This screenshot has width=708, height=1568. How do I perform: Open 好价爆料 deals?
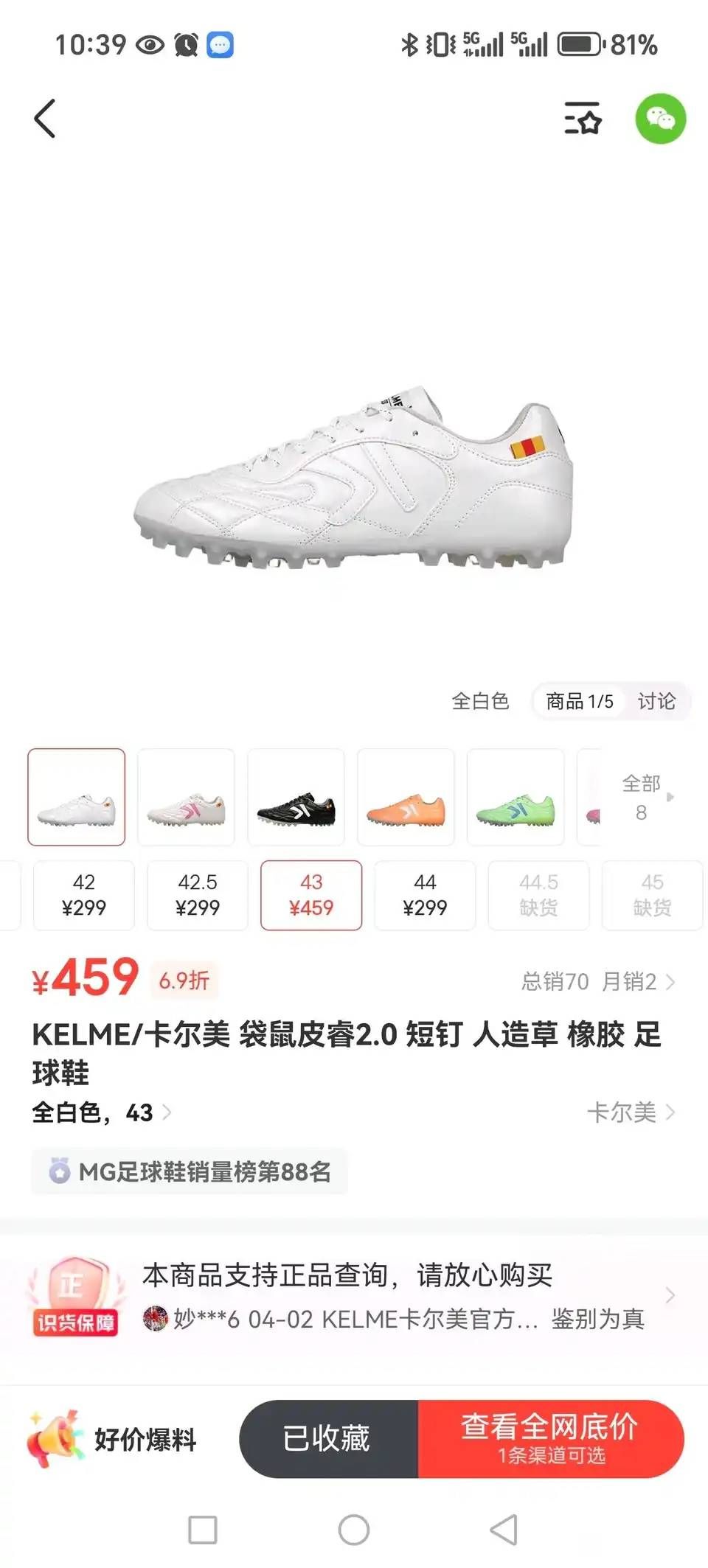click(112, 1439)
